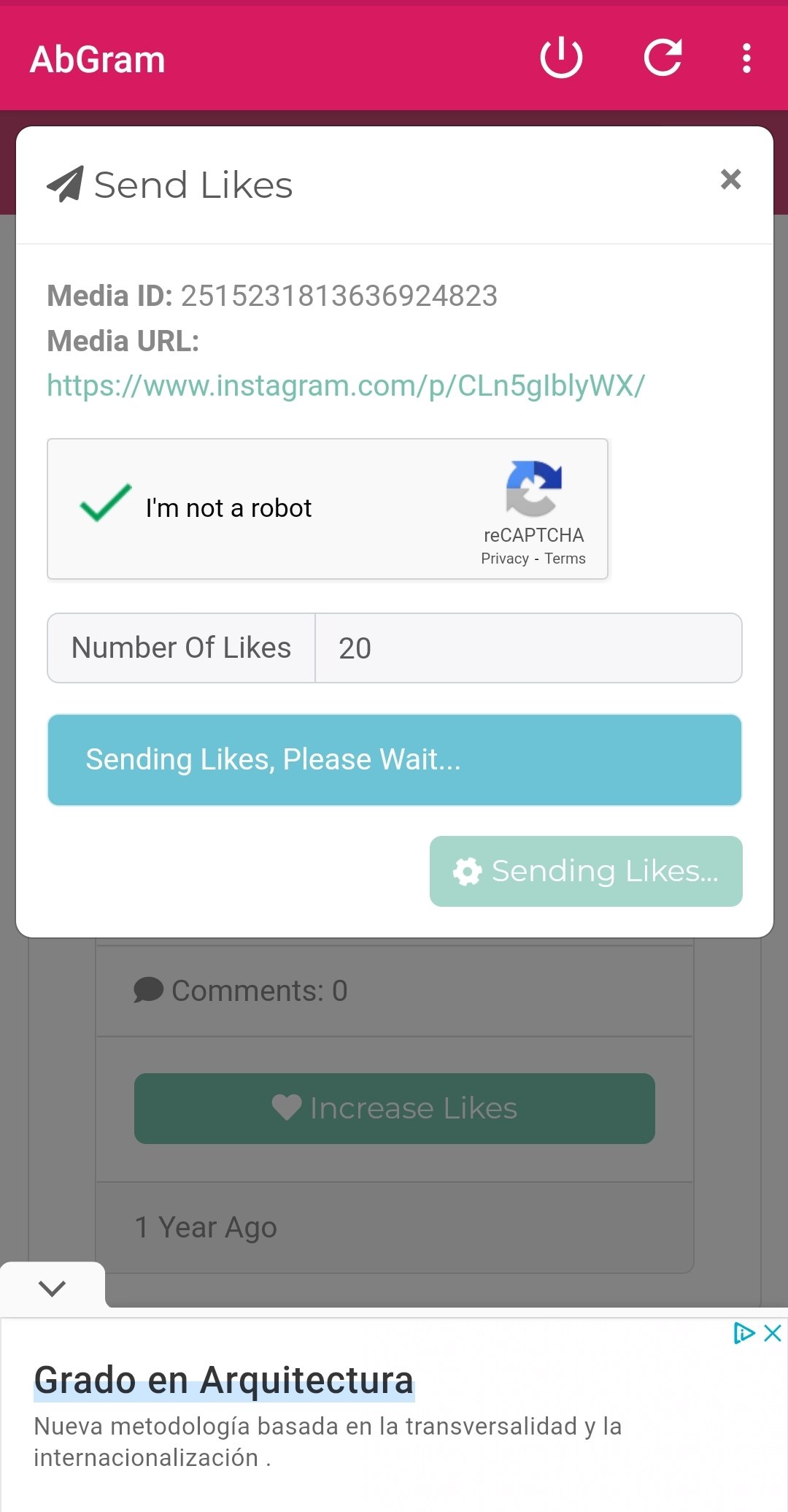Close the Grado en Arquitectura ad

773,1333
